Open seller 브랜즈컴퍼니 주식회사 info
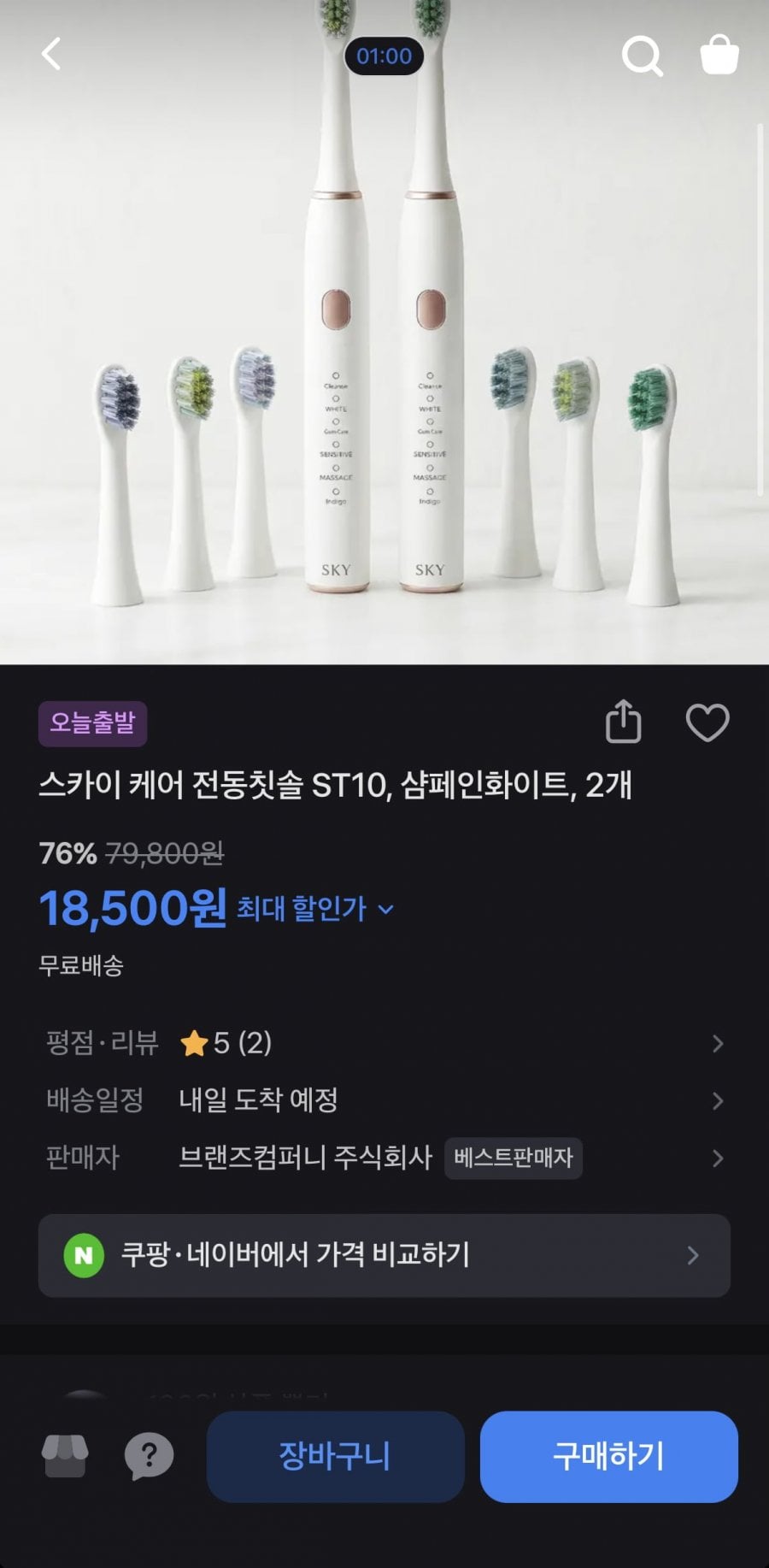 [x=384, y=1158]
